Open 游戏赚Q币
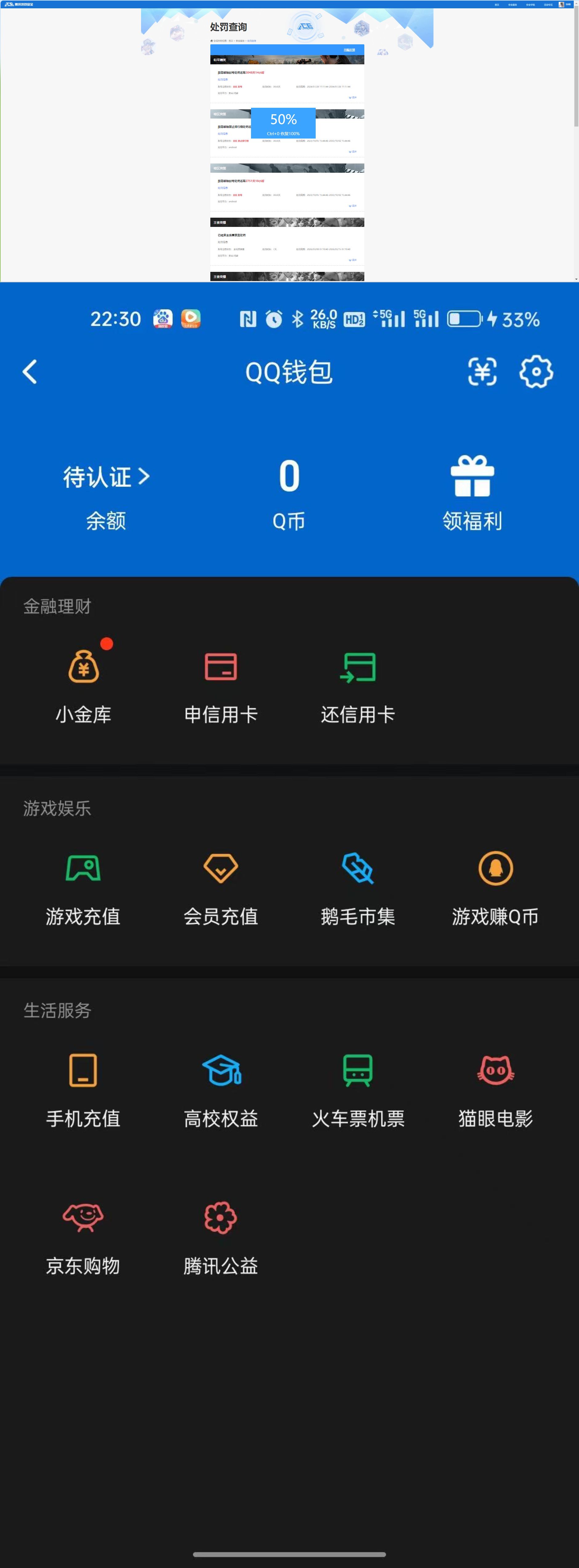Screen dimensions: 579x1568 pos(495,888)
